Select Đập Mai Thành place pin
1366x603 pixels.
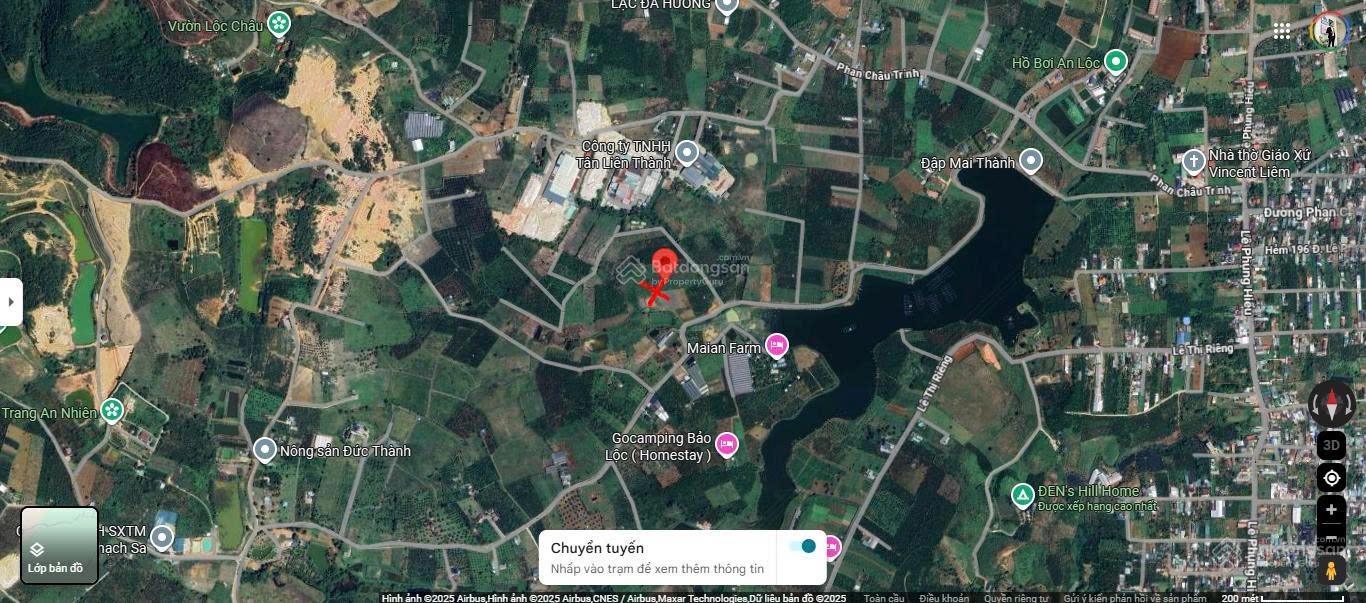1031,160
